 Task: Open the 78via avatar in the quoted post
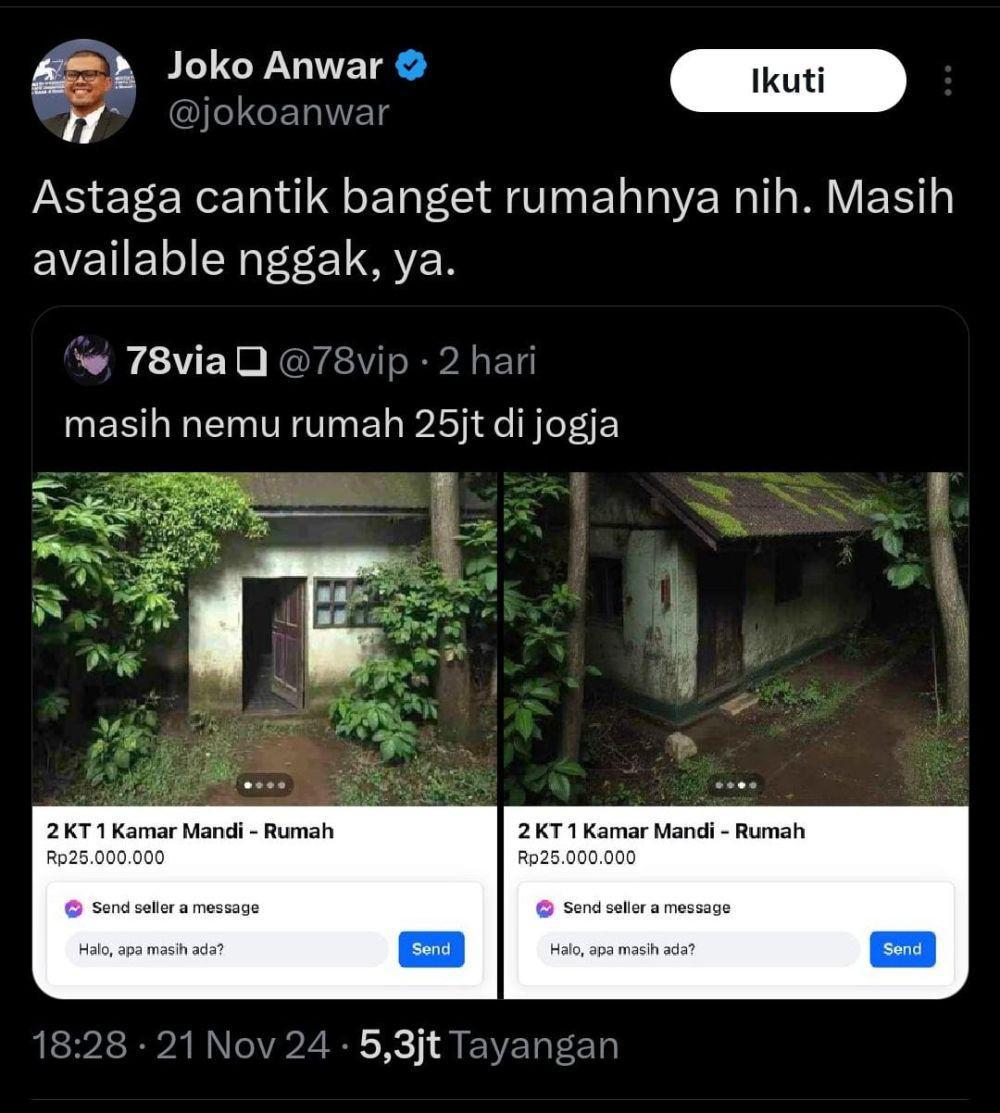tap(89, 360)
